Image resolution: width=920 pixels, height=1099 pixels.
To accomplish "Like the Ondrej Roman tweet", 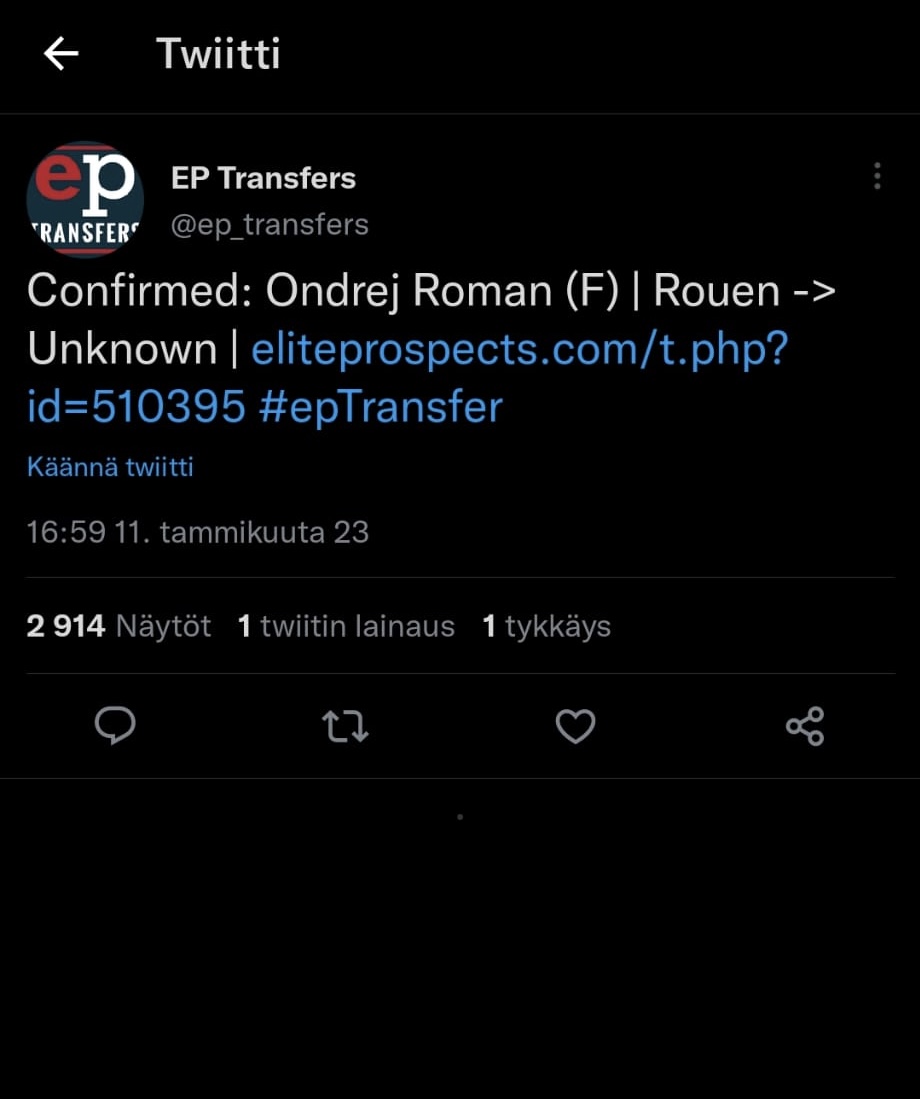I will click(x=575, y=726).
